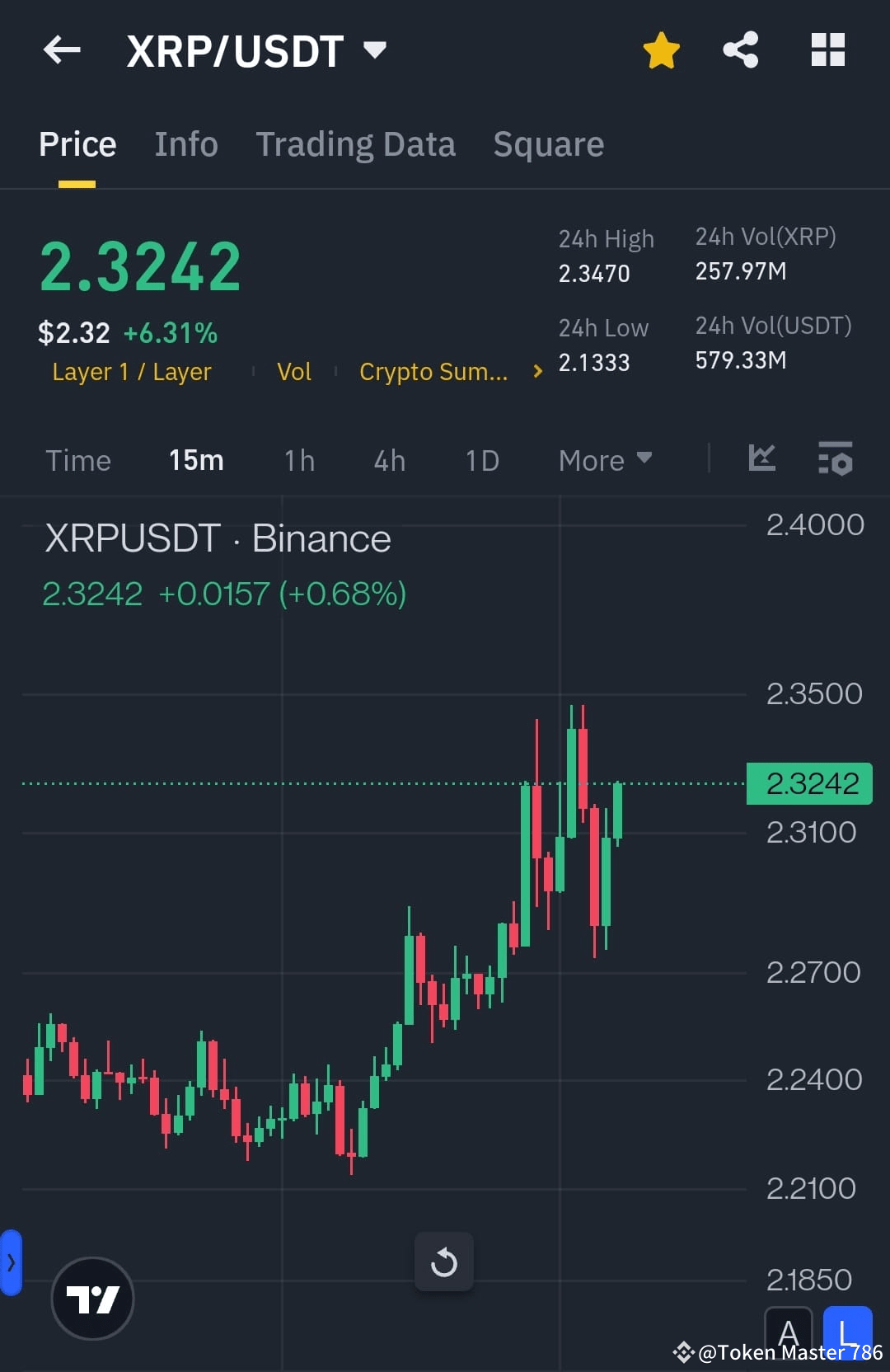This screenshot has height=1372, width=890.
Task: Open the More timeframe dropdown
Action: pos(604,460)
